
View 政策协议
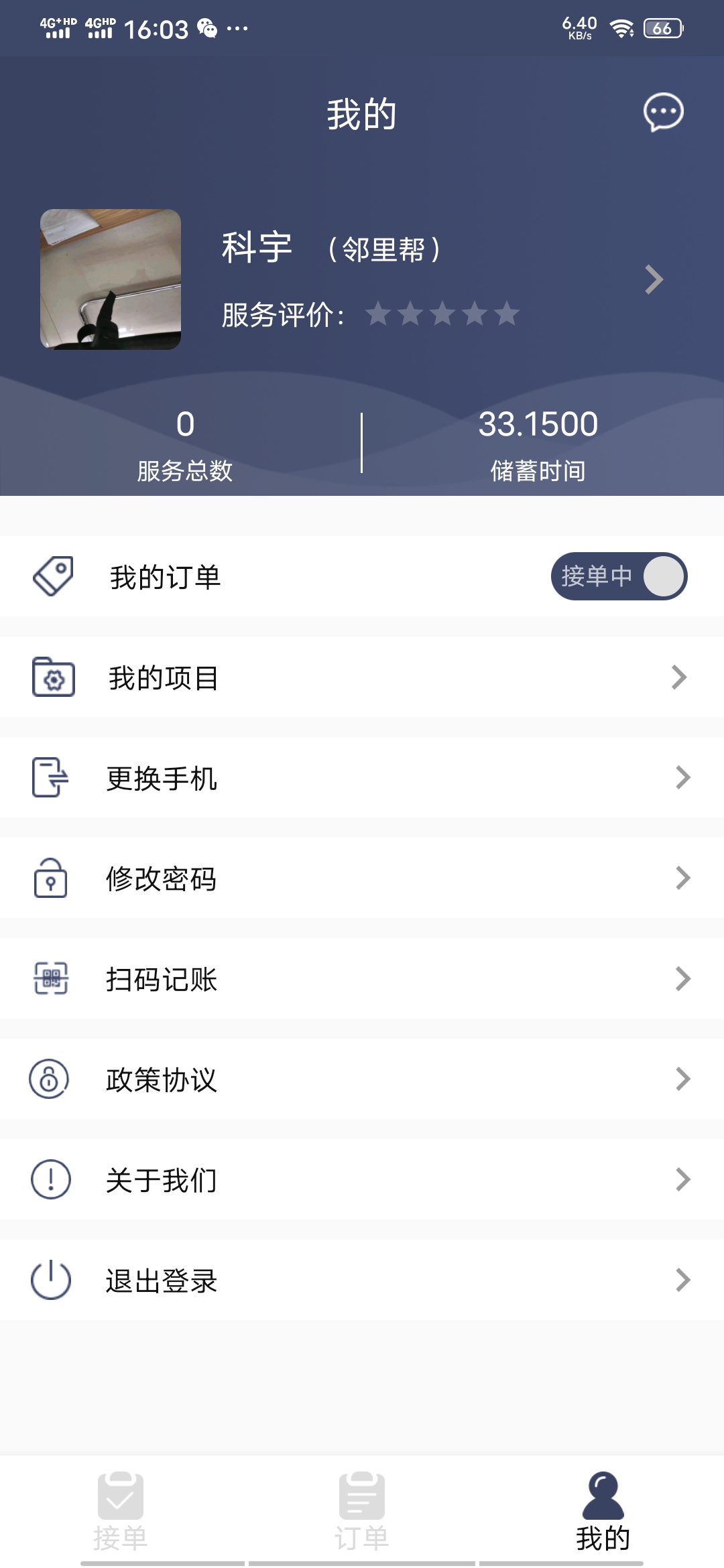coord(362,1080)
